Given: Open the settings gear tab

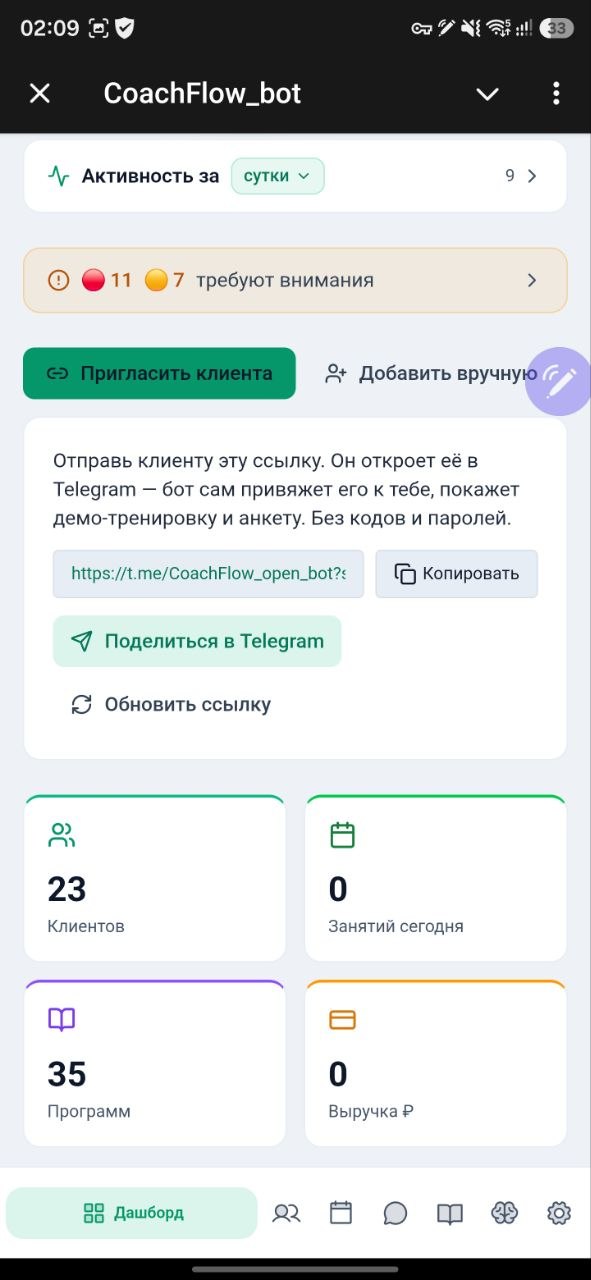Looking at the screenshot, I should (559, 1213).
